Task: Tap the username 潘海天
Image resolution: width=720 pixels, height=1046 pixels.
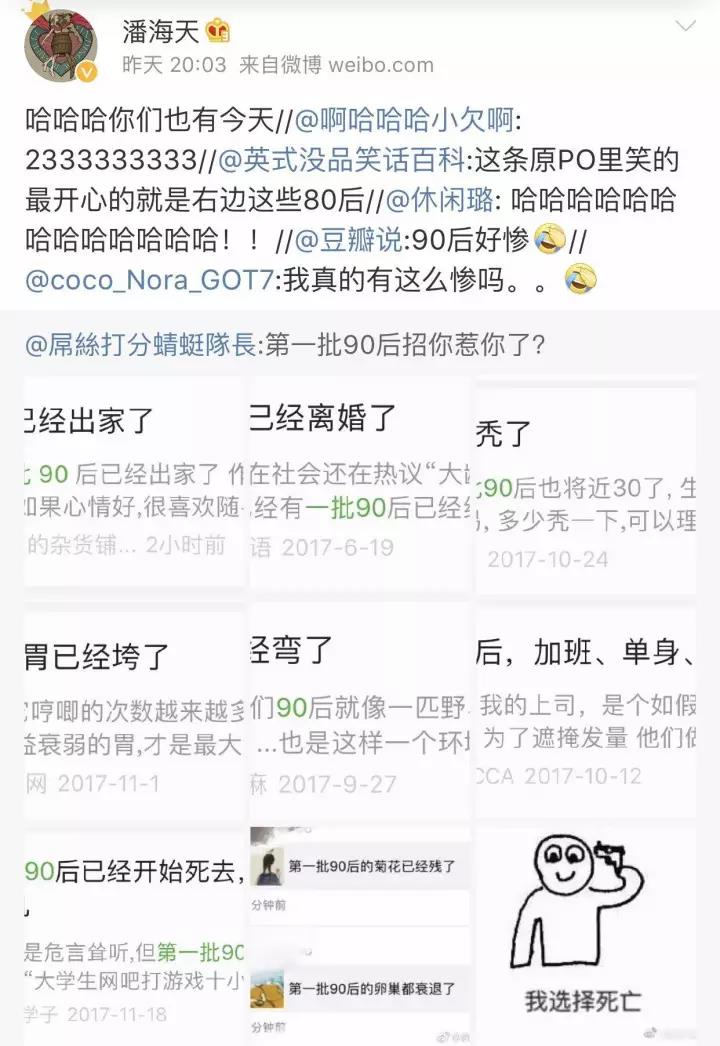Action: click(161, 32)
